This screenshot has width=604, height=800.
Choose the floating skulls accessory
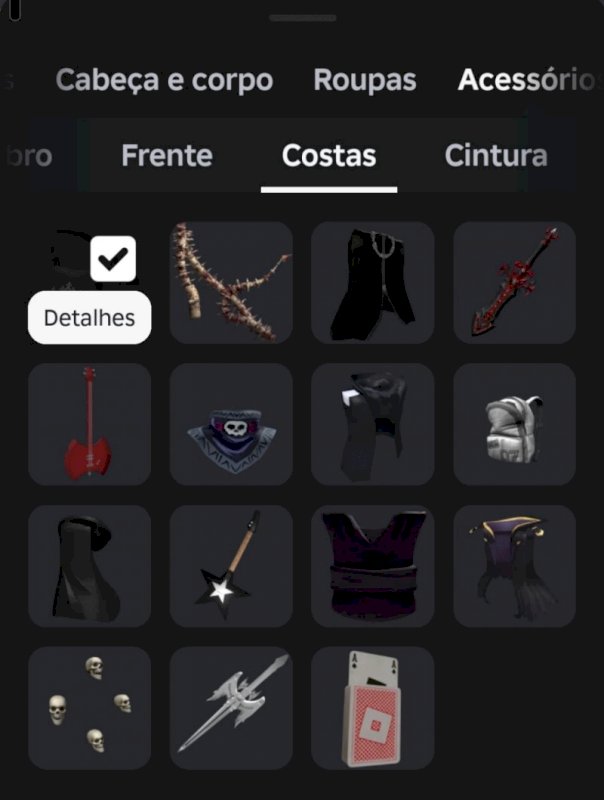[90, 708]
